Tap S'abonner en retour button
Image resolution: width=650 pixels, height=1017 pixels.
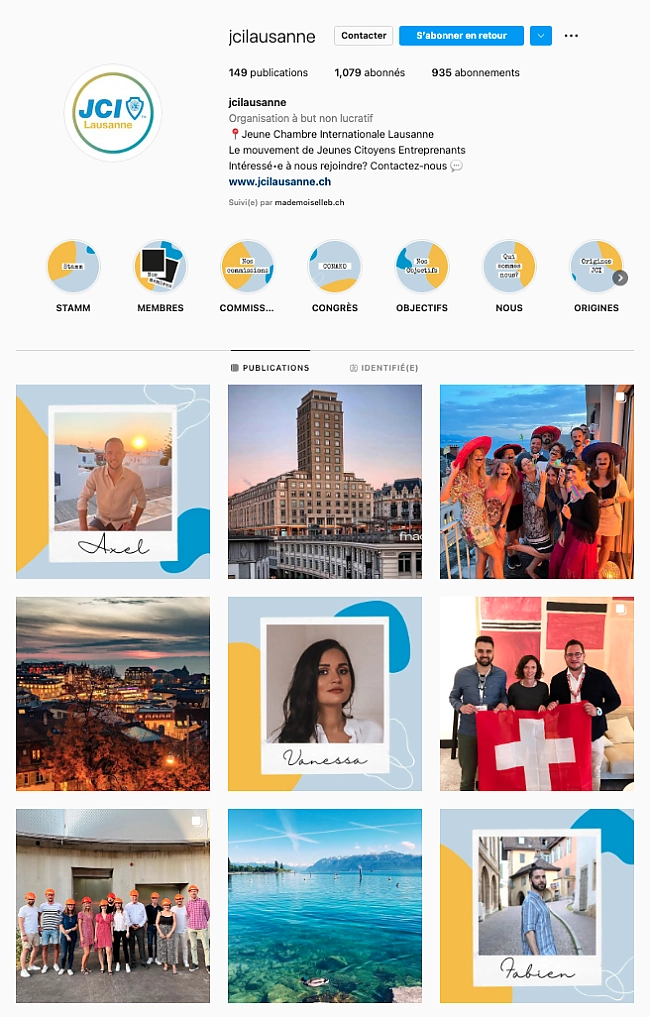point(461,36)
